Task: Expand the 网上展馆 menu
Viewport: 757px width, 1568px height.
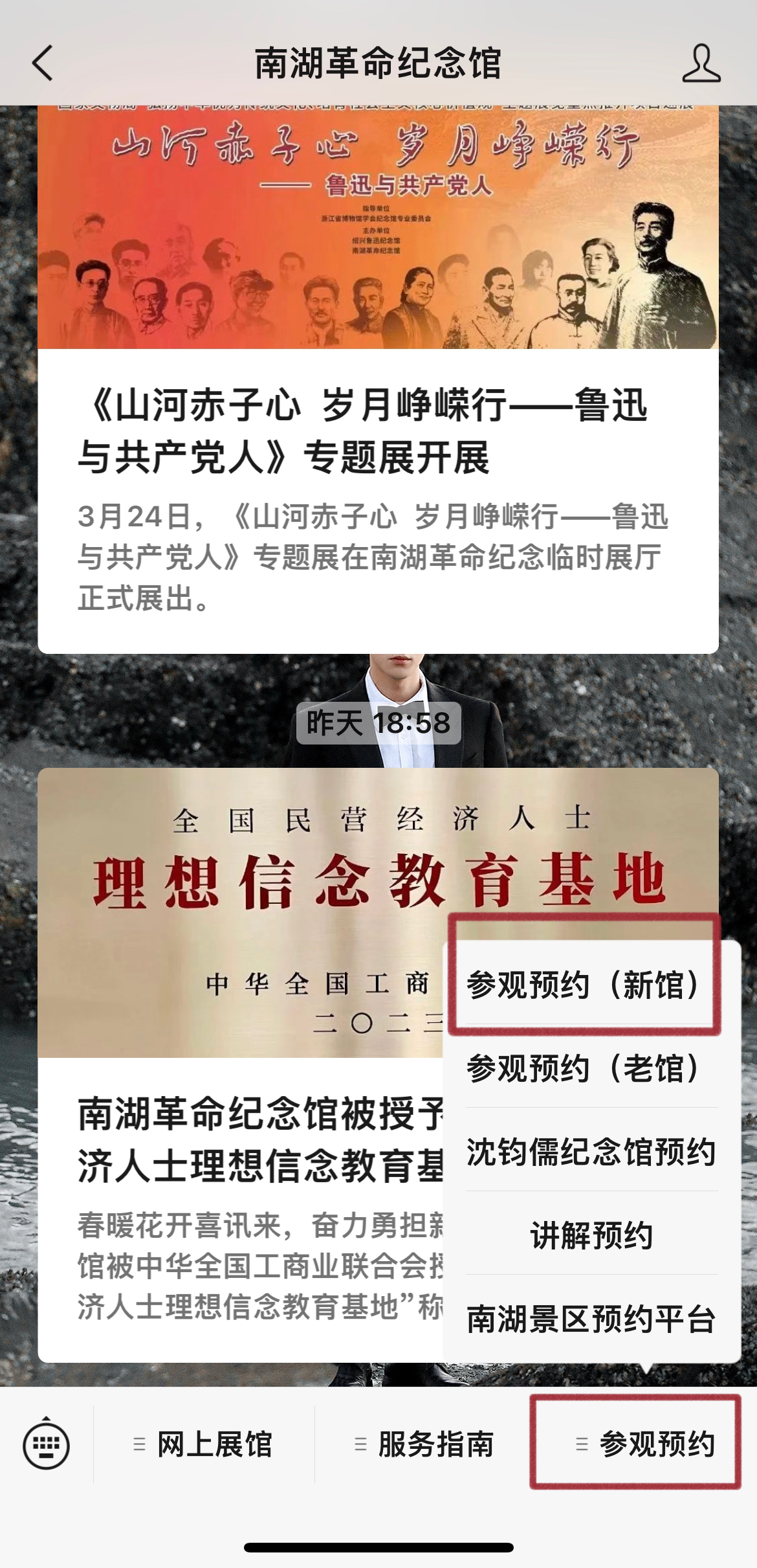Action: click(204, 1444)
